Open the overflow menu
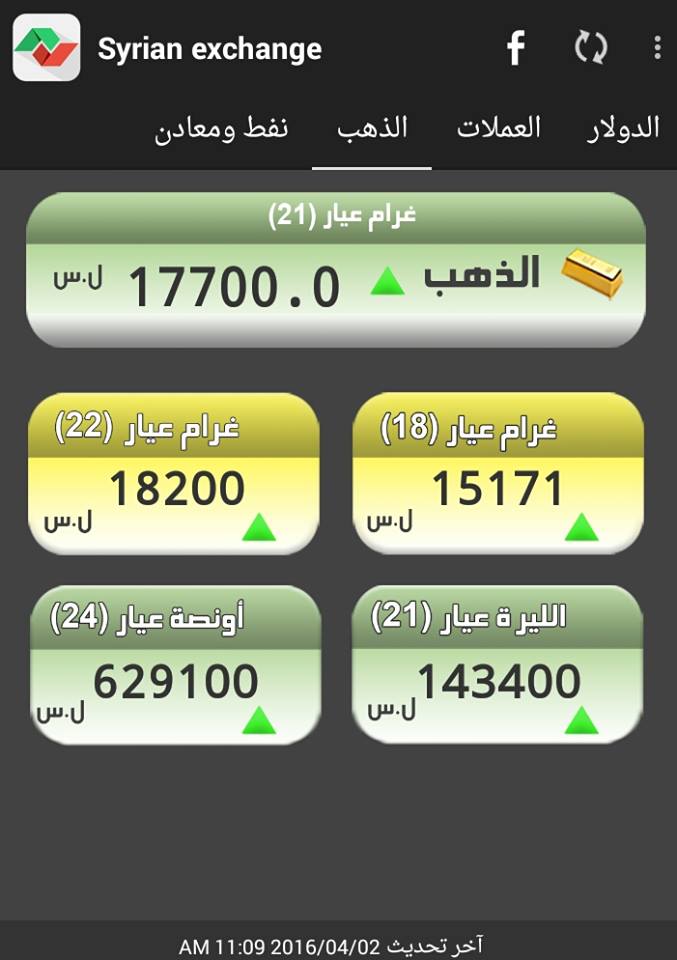Image resolution: width=677 pixels, height=960 pixels. pos(657,48)
